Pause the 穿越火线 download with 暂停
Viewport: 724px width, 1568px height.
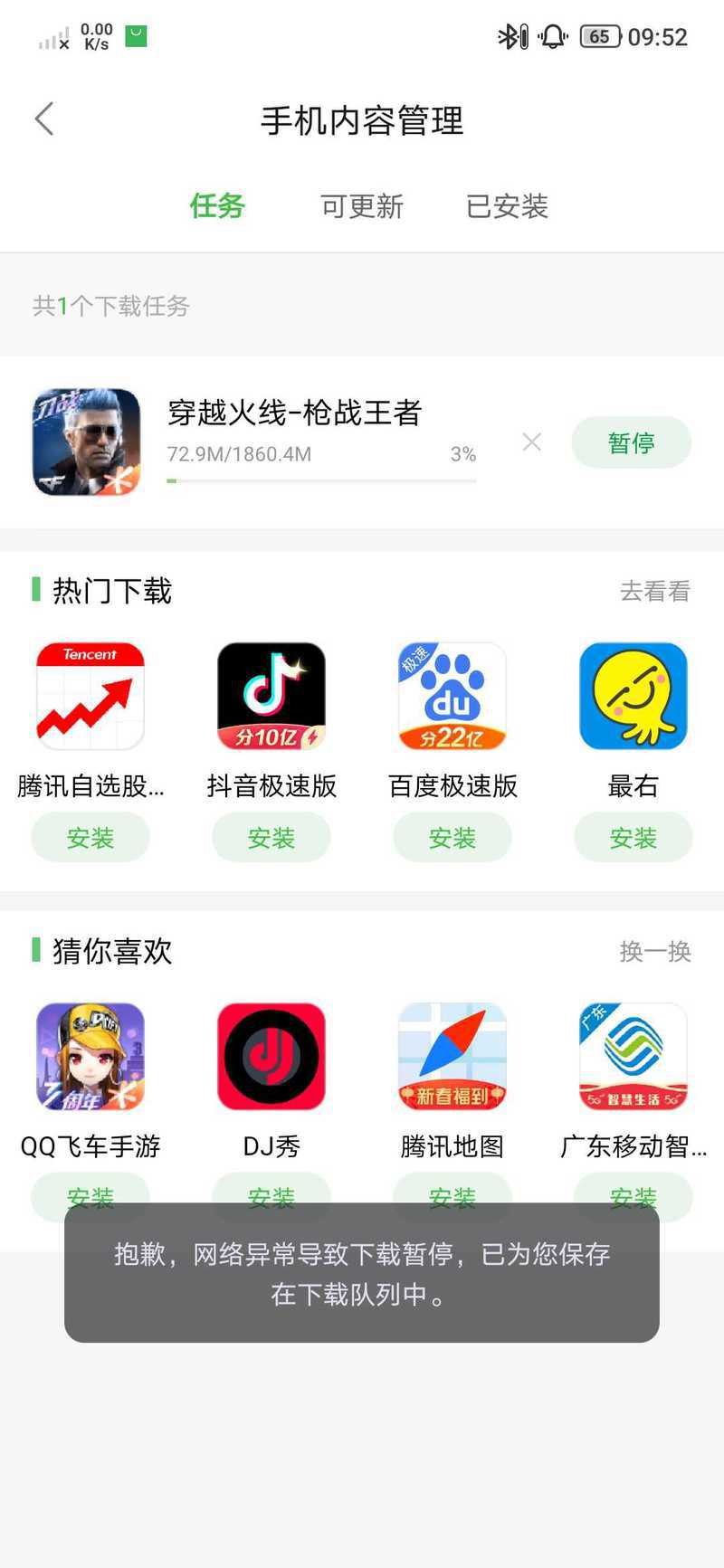point(631,442)
